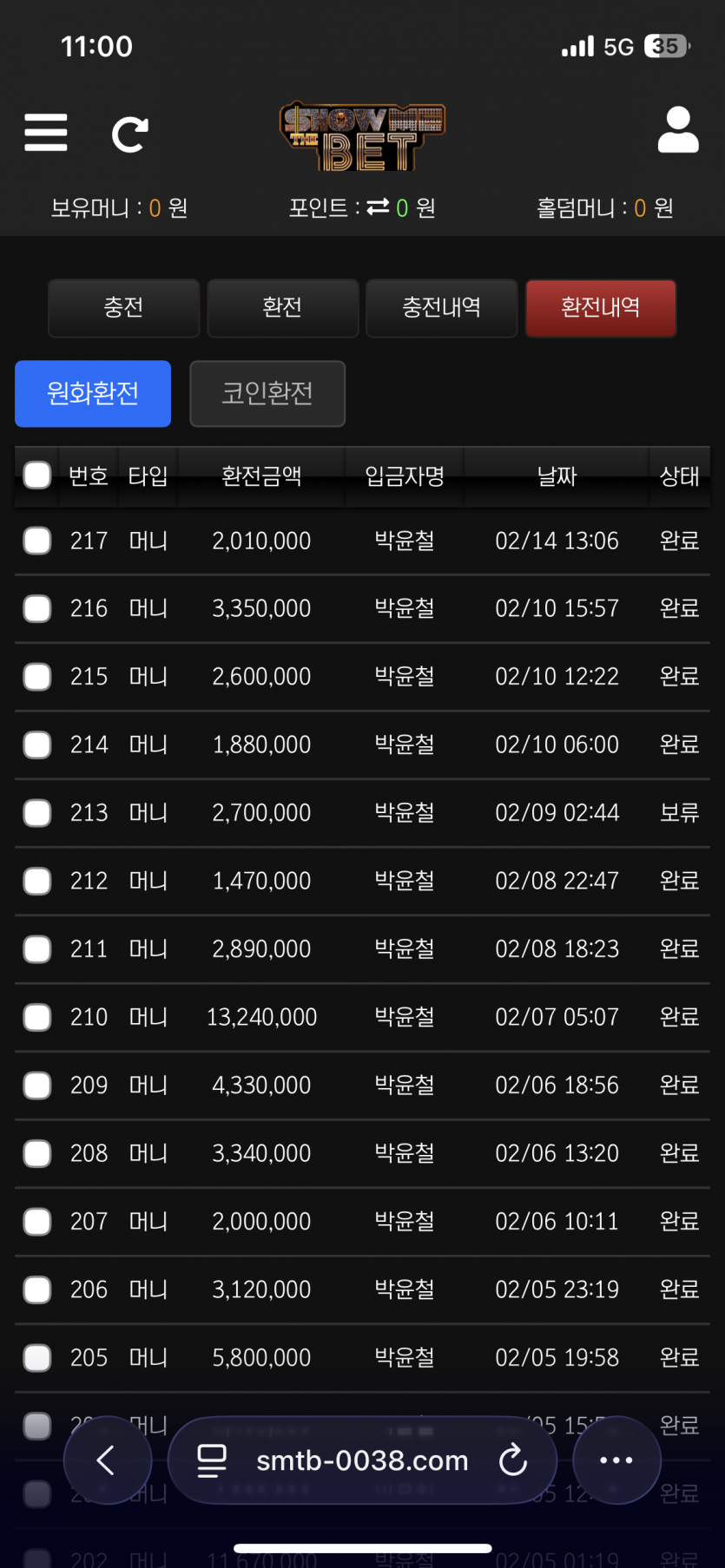The image size is (725, 1568).
Task: Refresh the site with the header reload icon
Action: pos(130,134)
